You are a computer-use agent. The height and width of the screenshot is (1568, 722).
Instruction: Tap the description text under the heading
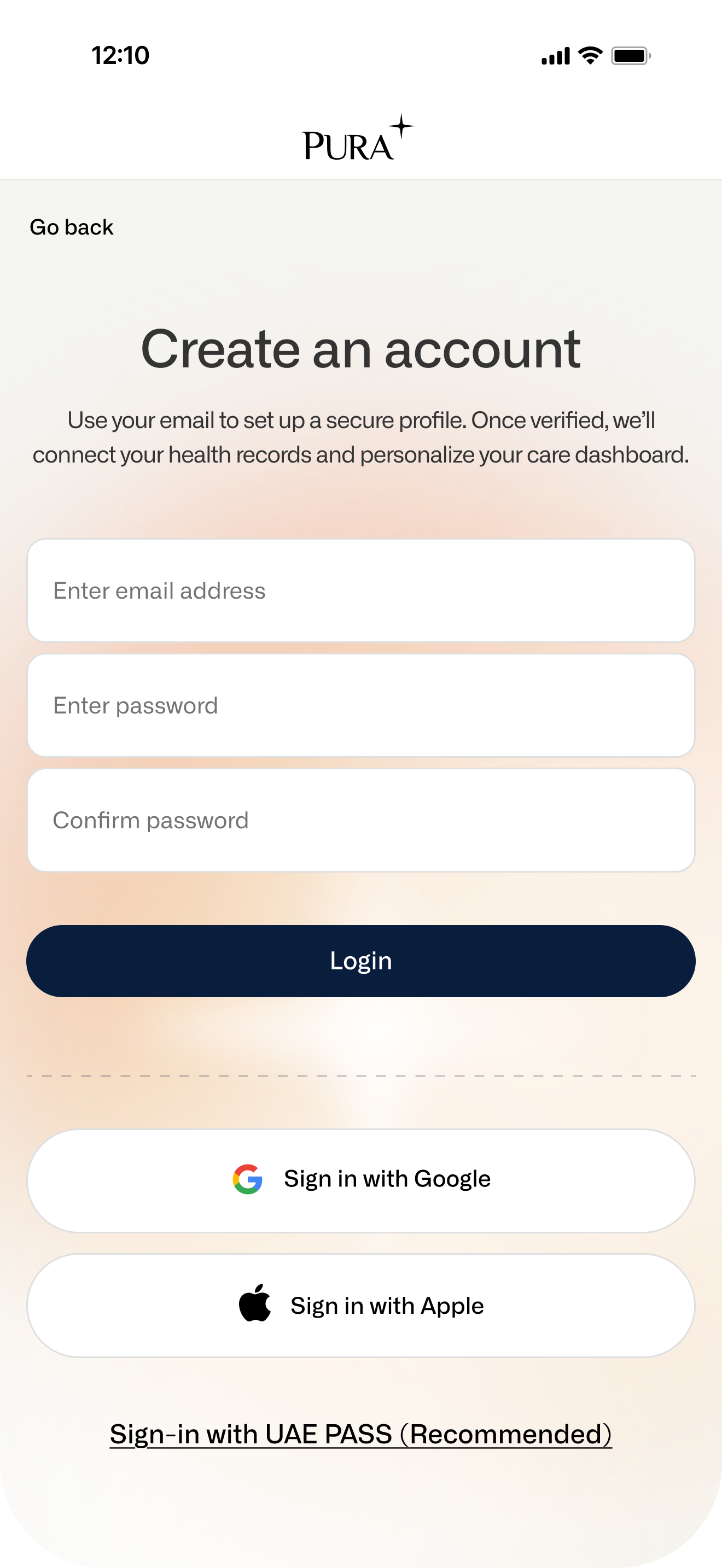click(x=360, y=437)
